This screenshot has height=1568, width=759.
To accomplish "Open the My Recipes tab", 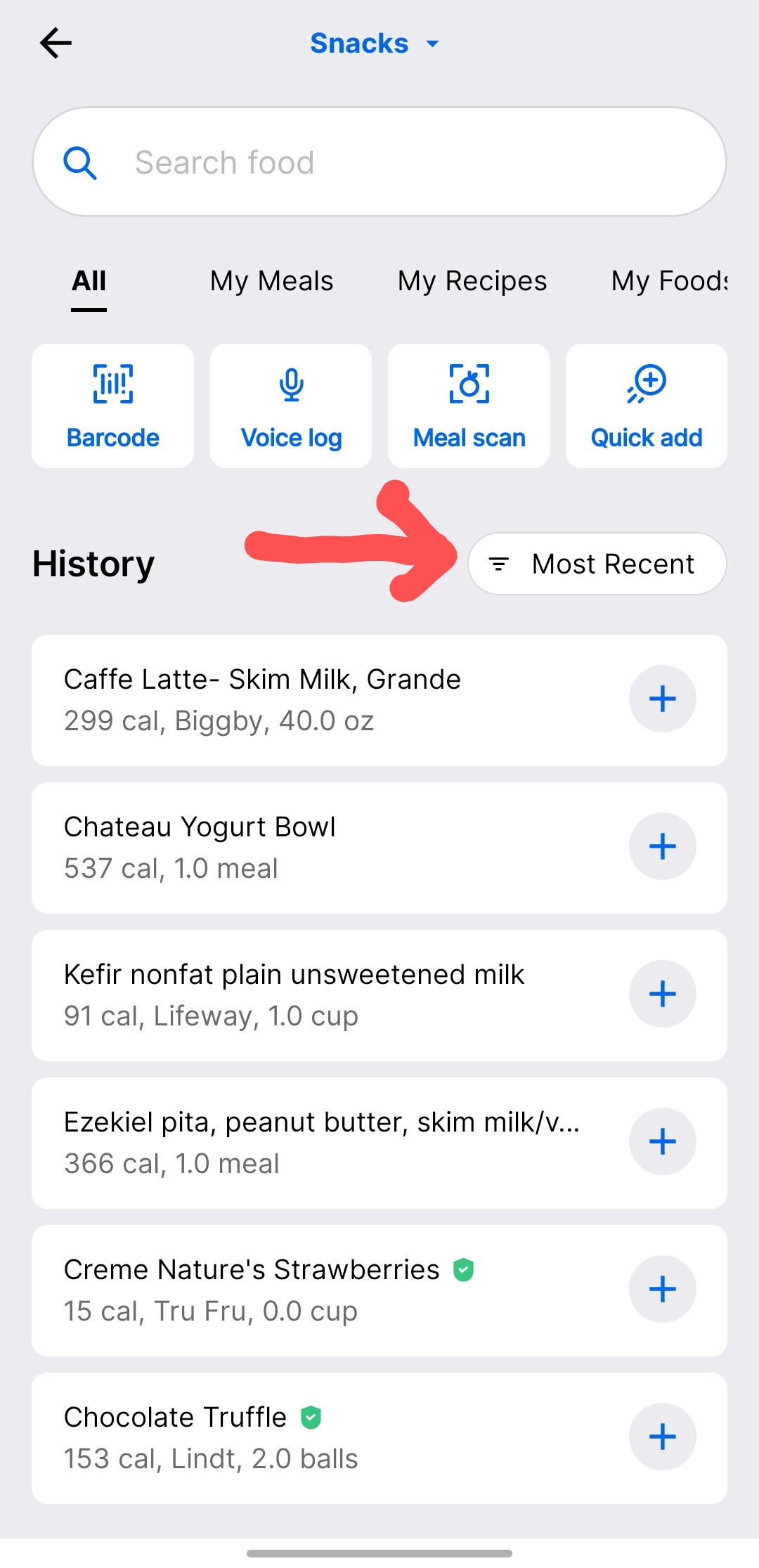I will [471, 281].
